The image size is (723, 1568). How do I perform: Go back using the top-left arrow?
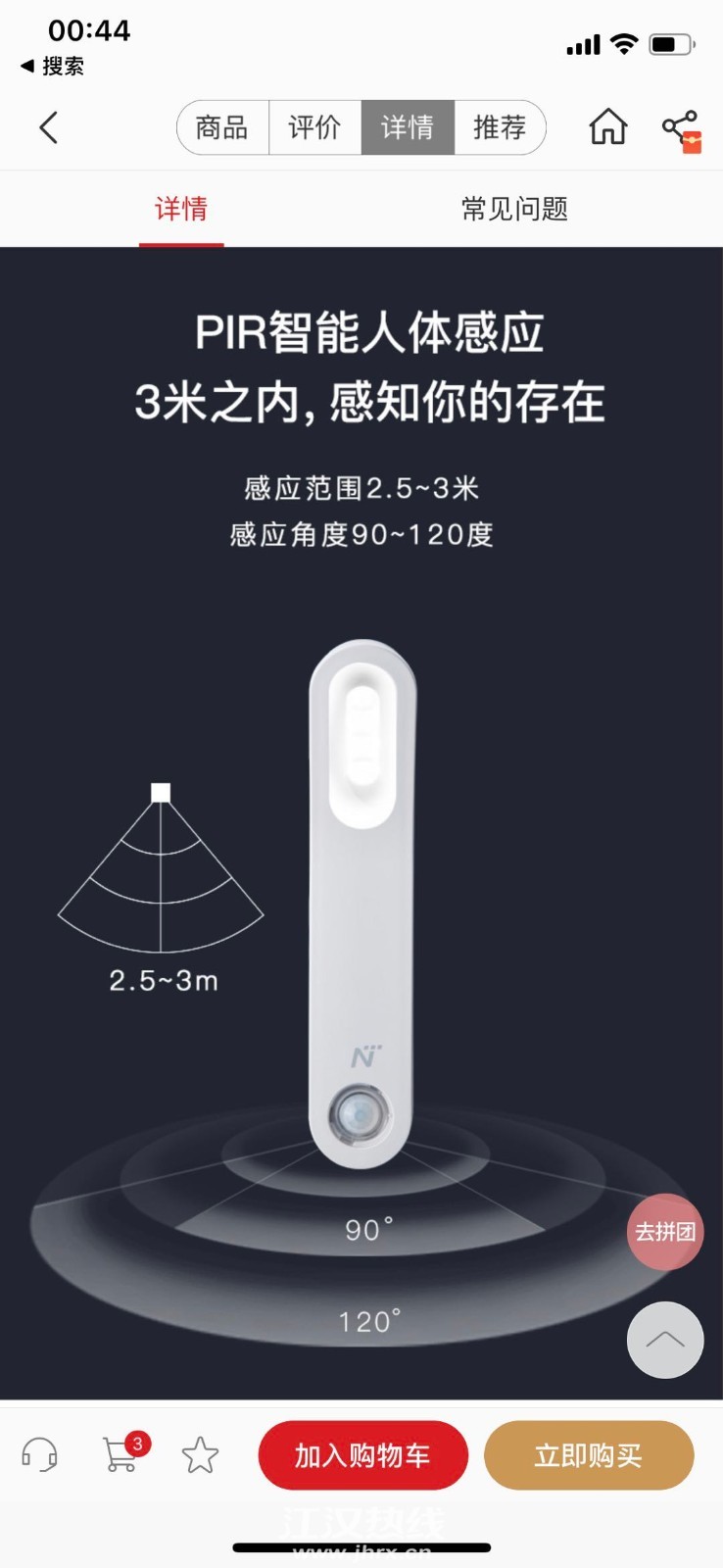click(x=49, y=127)
